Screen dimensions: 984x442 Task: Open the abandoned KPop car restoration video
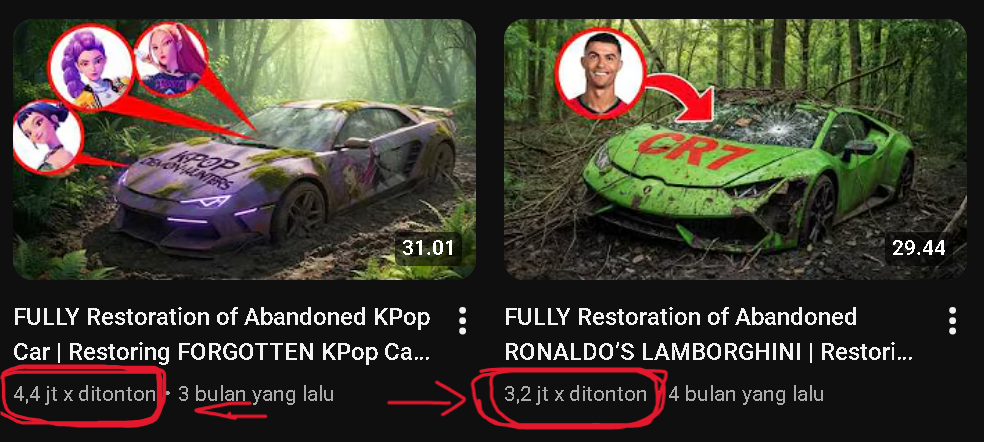244,150
